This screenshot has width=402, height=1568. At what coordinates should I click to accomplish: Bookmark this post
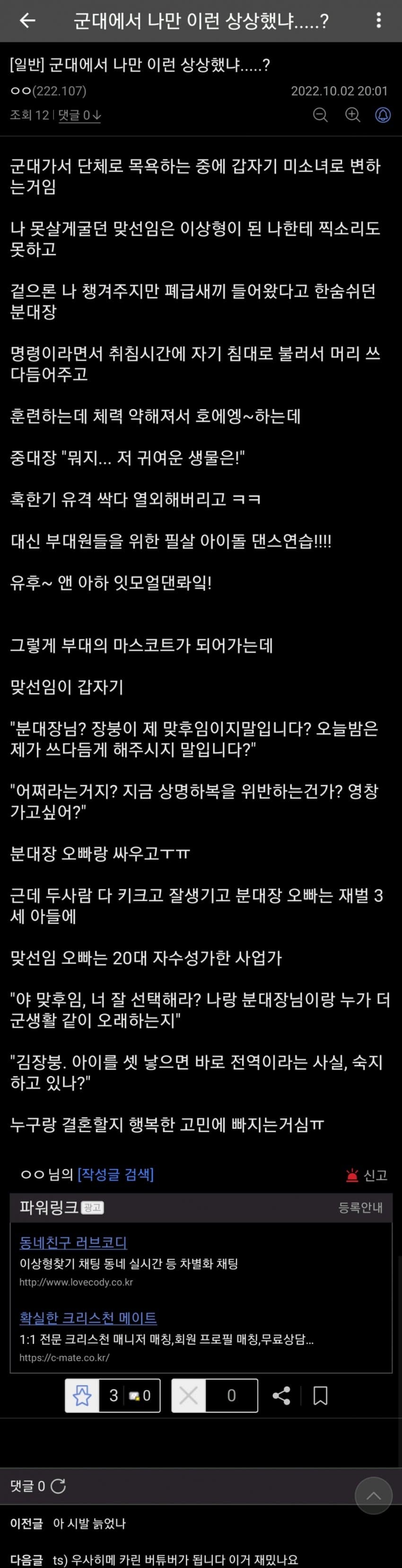click(x=320, y=1395)
